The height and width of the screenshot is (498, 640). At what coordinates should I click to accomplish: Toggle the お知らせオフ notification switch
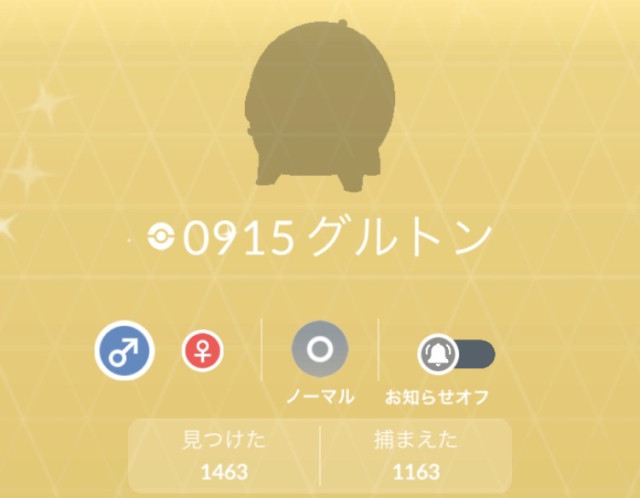pyautogui.click(x=455, y=353)
